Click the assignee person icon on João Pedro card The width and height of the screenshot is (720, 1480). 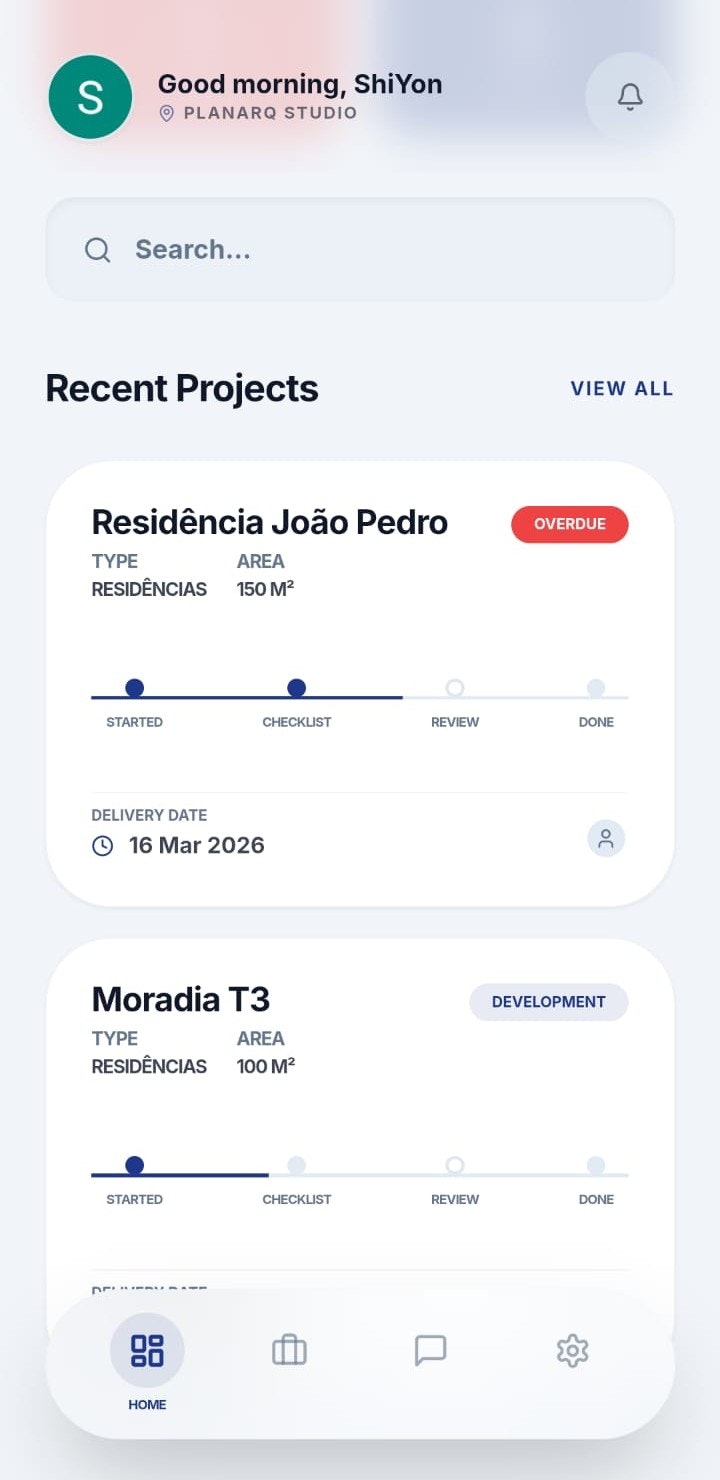(x=605, y=839)
